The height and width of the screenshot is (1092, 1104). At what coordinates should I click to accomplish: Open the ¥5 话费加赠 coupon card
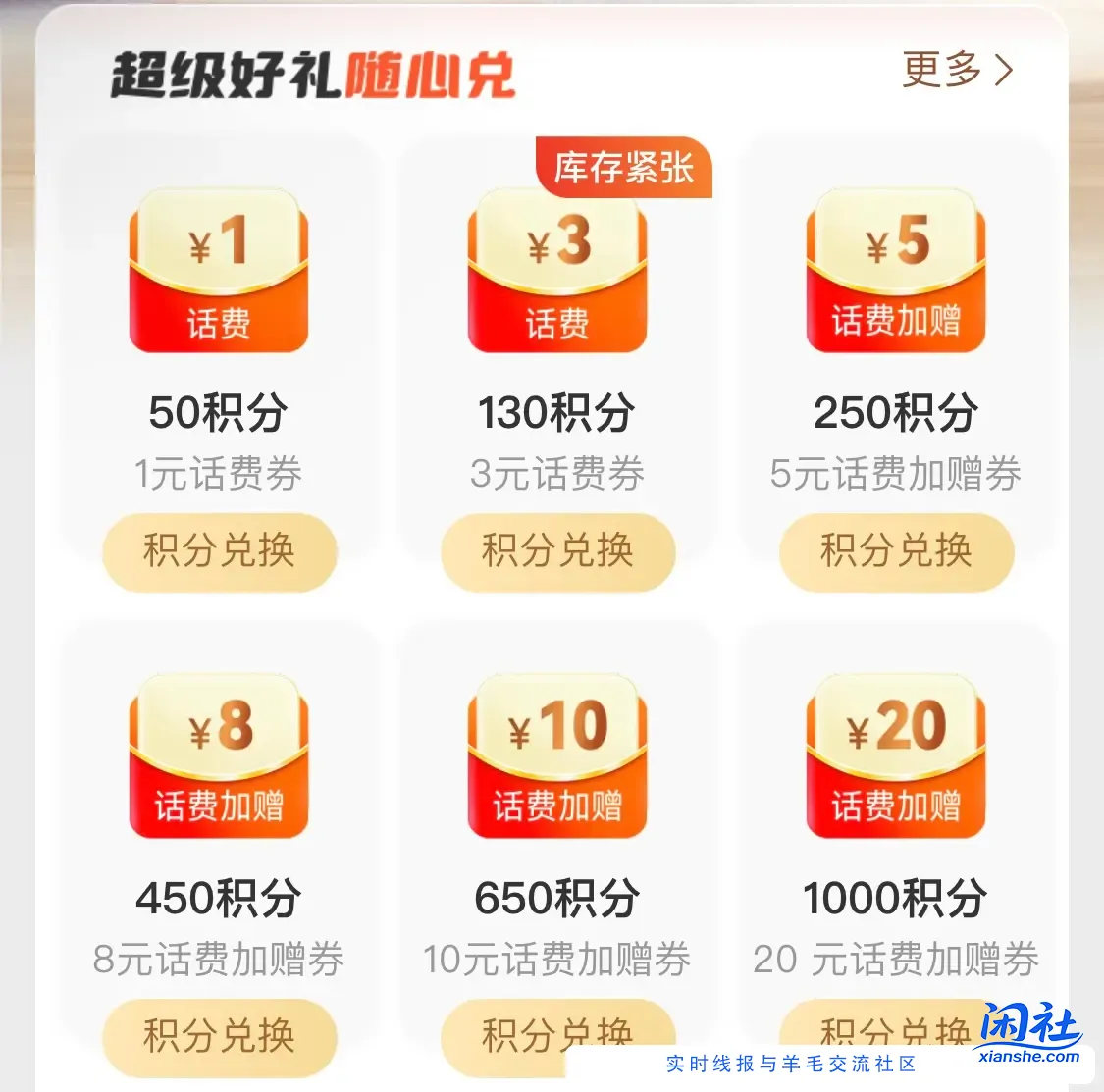point(896,272)
